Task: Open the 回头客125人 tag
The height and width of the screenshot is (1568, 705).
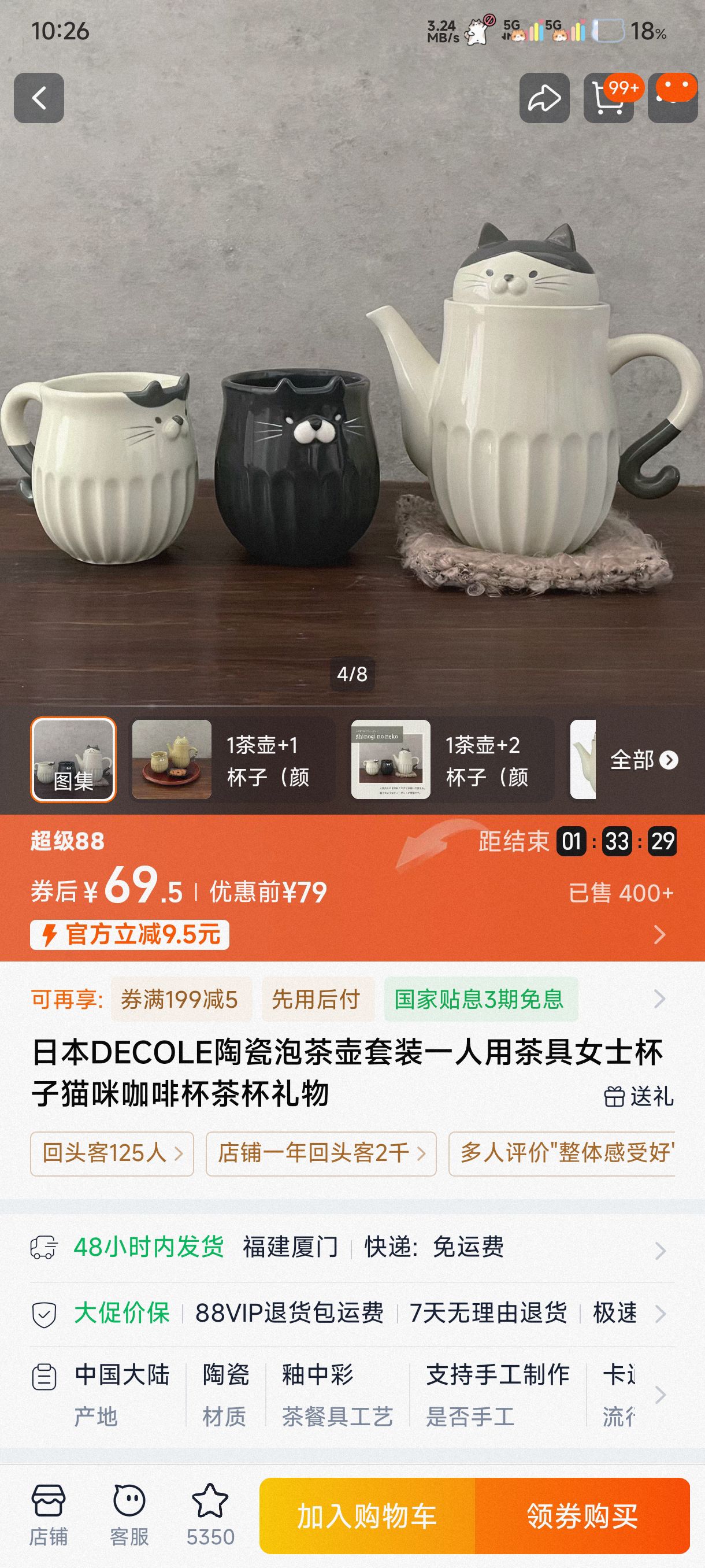Action: point(112,1153)
